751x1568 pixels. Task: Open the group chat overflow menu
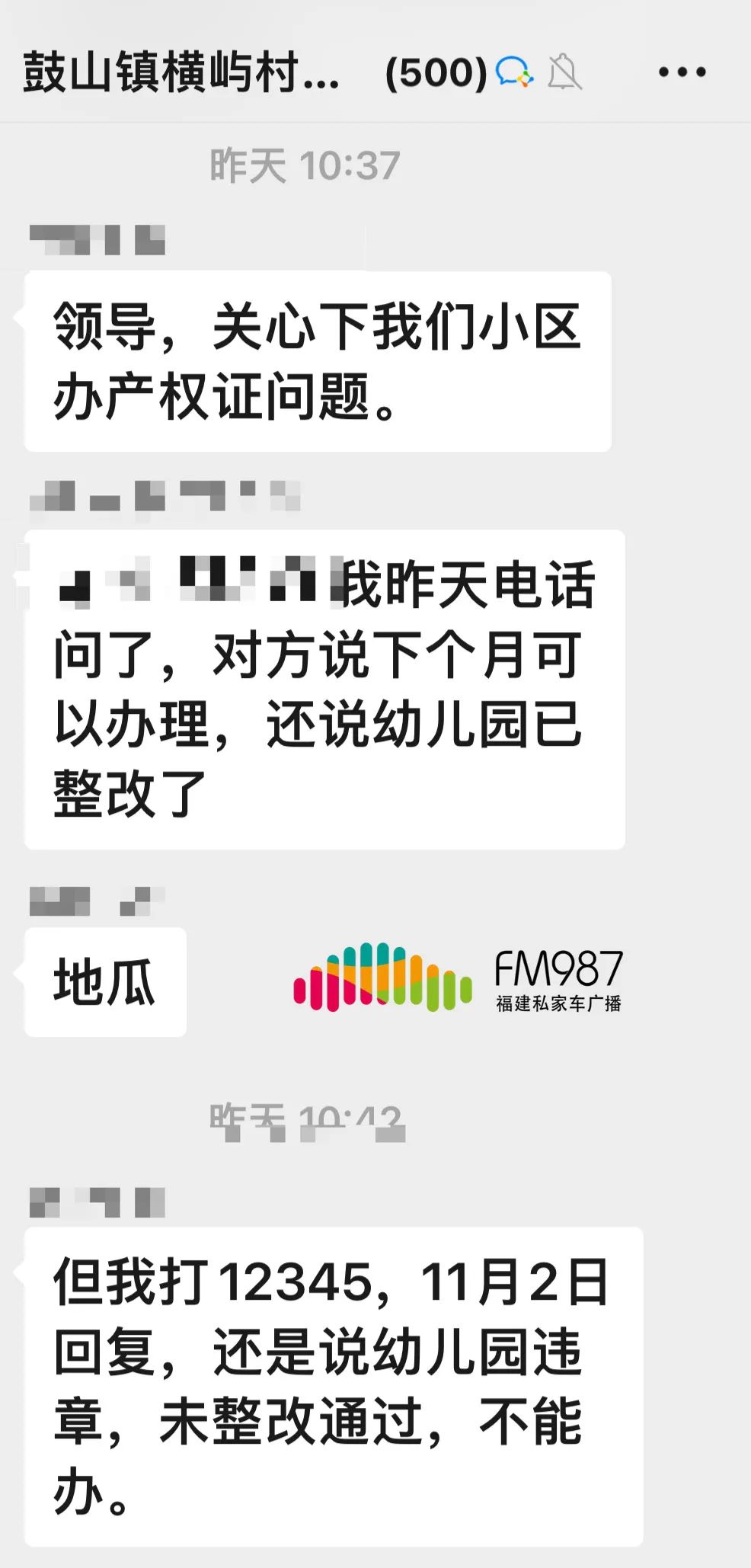coord(682,72)
